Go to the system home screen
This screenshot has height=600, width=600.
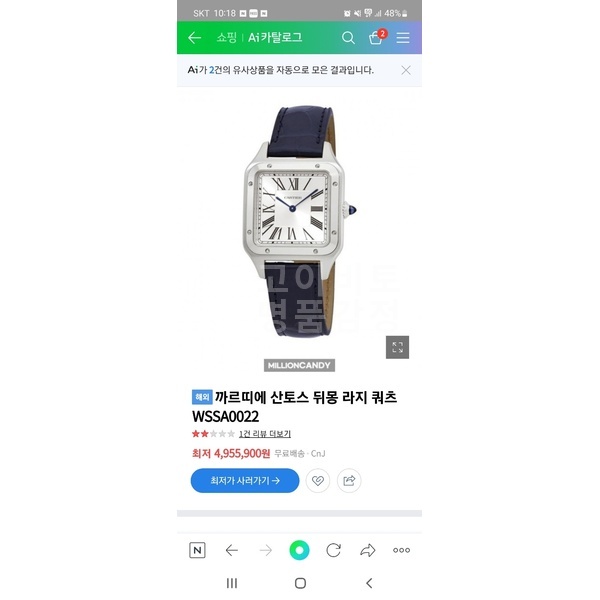click(300, 583)
